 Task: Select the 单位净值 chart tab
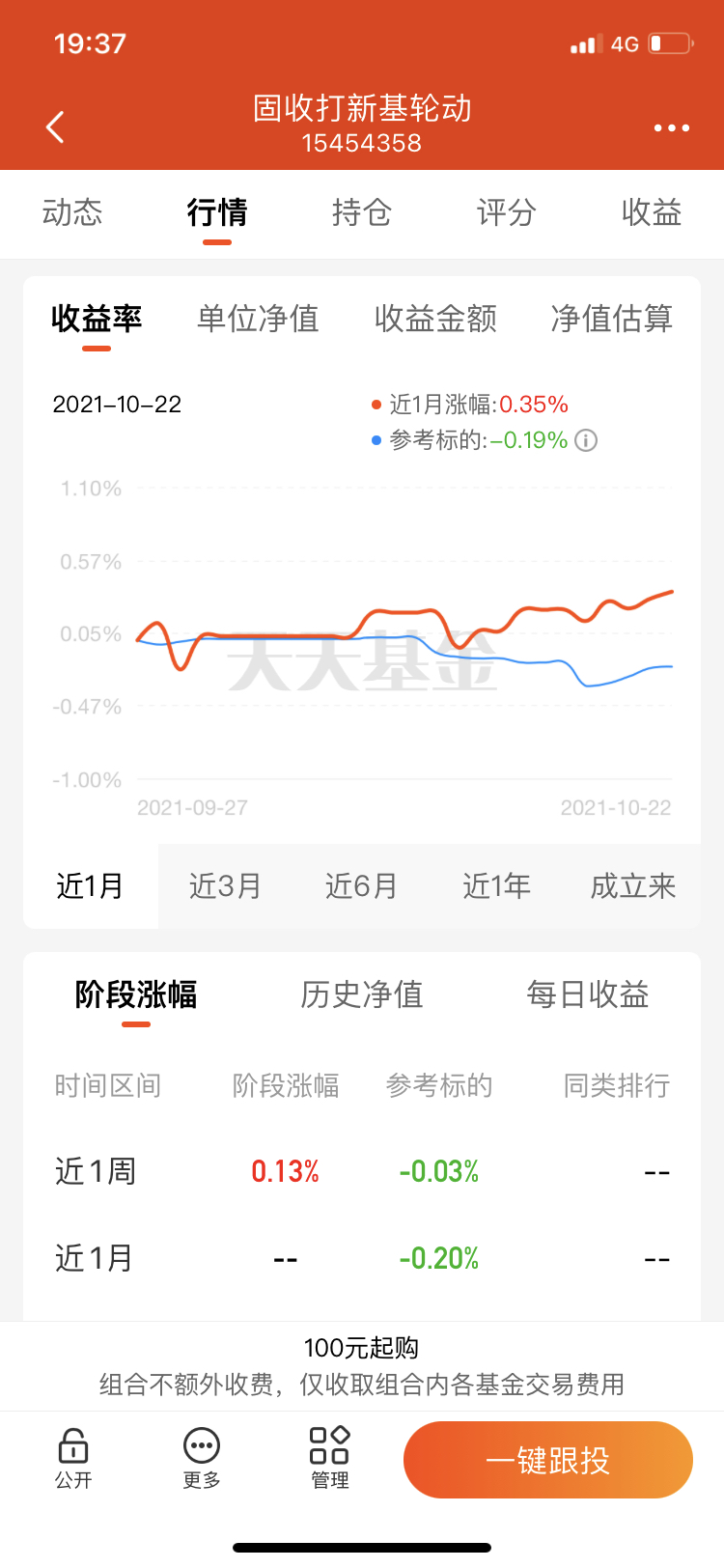(258, 319)
